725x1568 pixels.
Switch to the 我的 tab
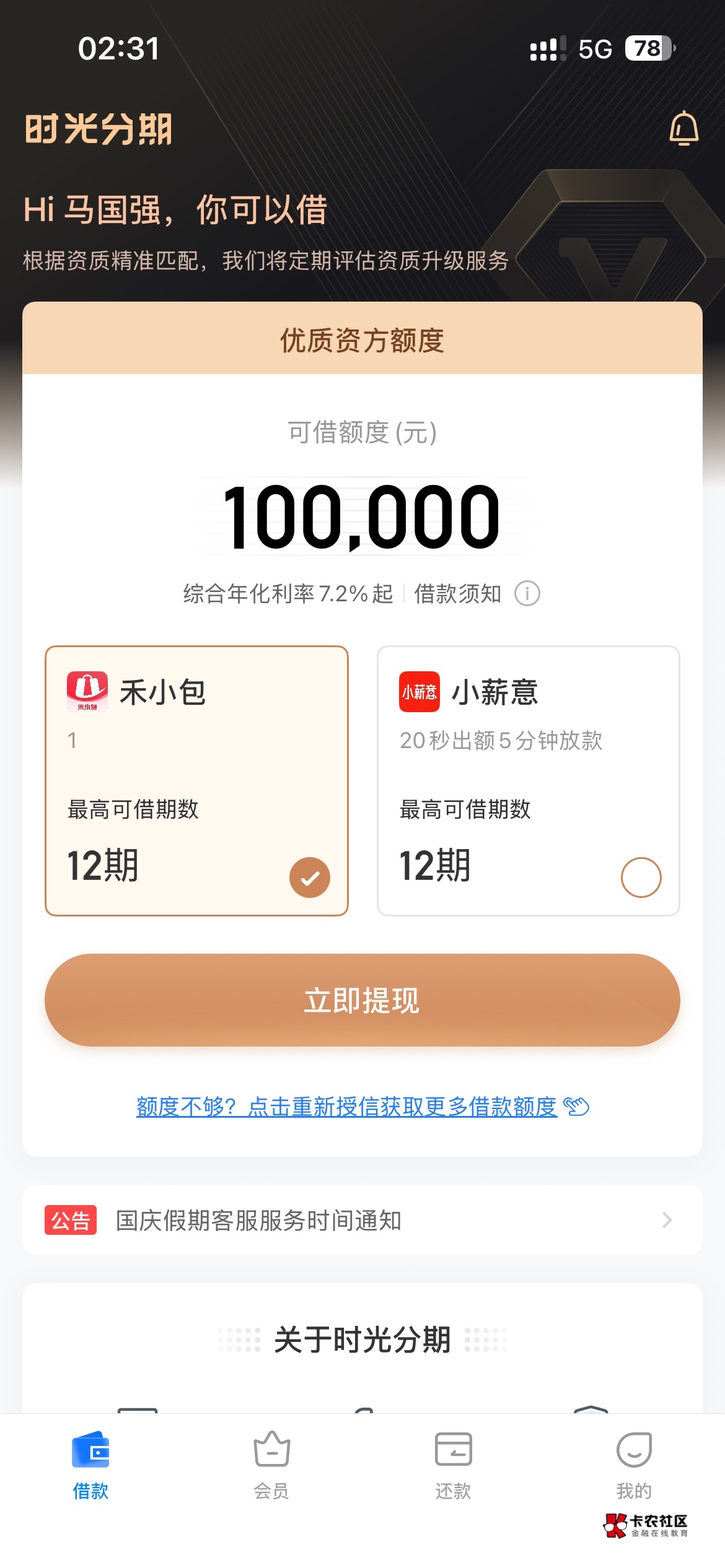pyautogui.click(x=634, y=1465)
